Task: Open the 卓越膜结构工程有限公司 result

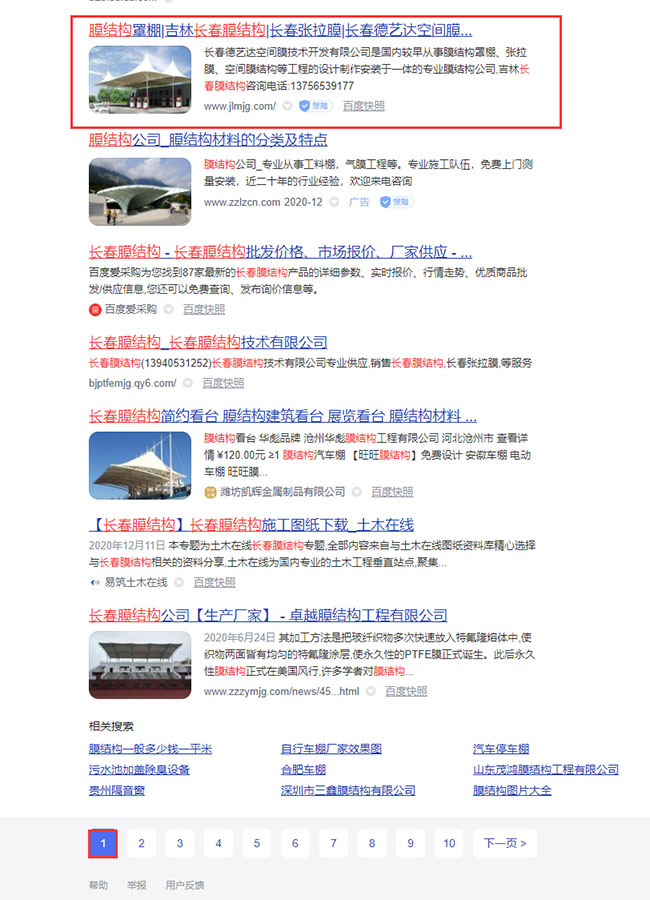Action: (x=268, y=615)
